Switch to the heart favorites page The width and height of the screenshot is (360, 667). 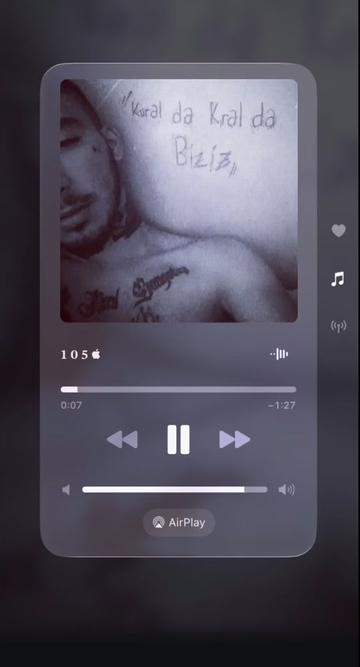(x=338, y=231)
